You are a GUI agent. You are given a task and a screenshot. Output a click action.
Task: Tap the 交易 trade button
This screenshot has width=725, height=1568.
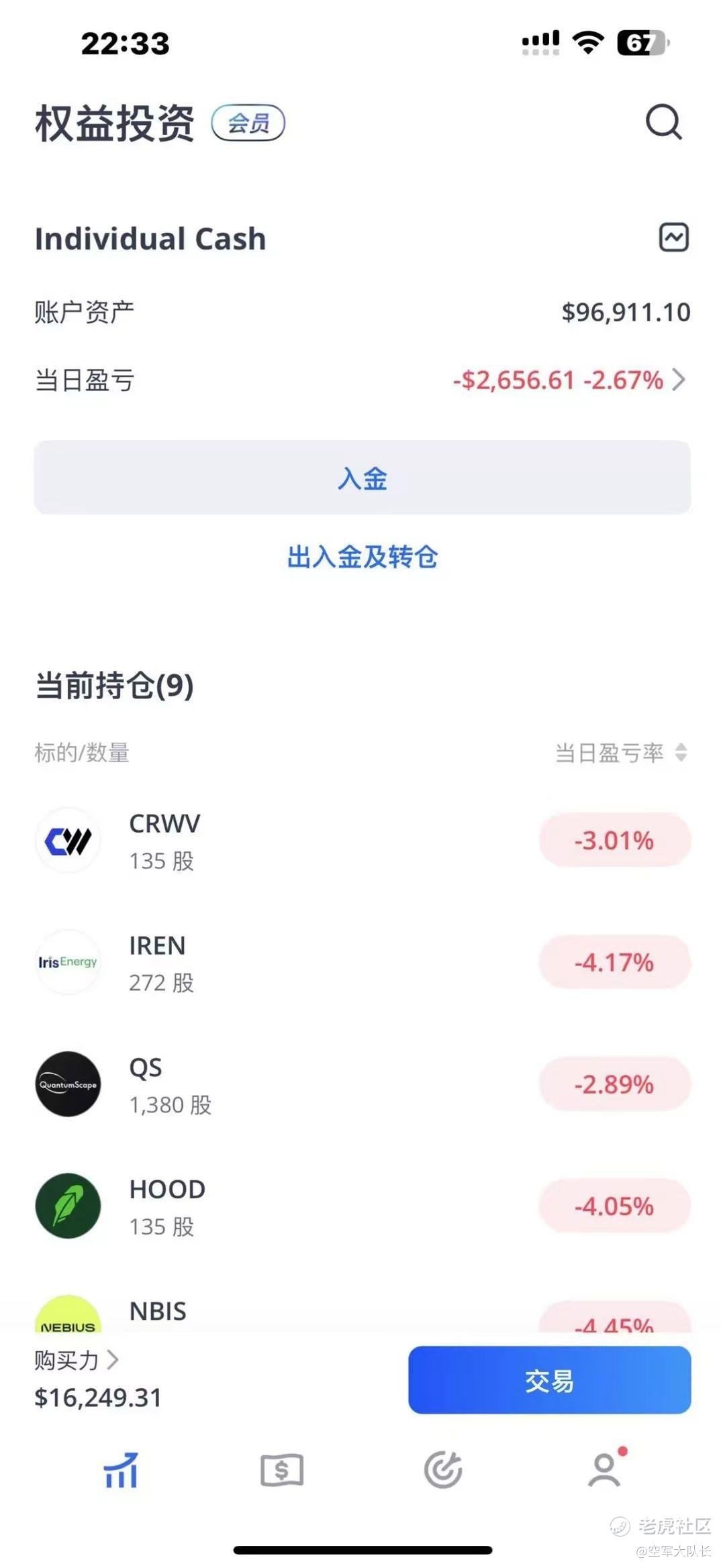point(549,1379)
